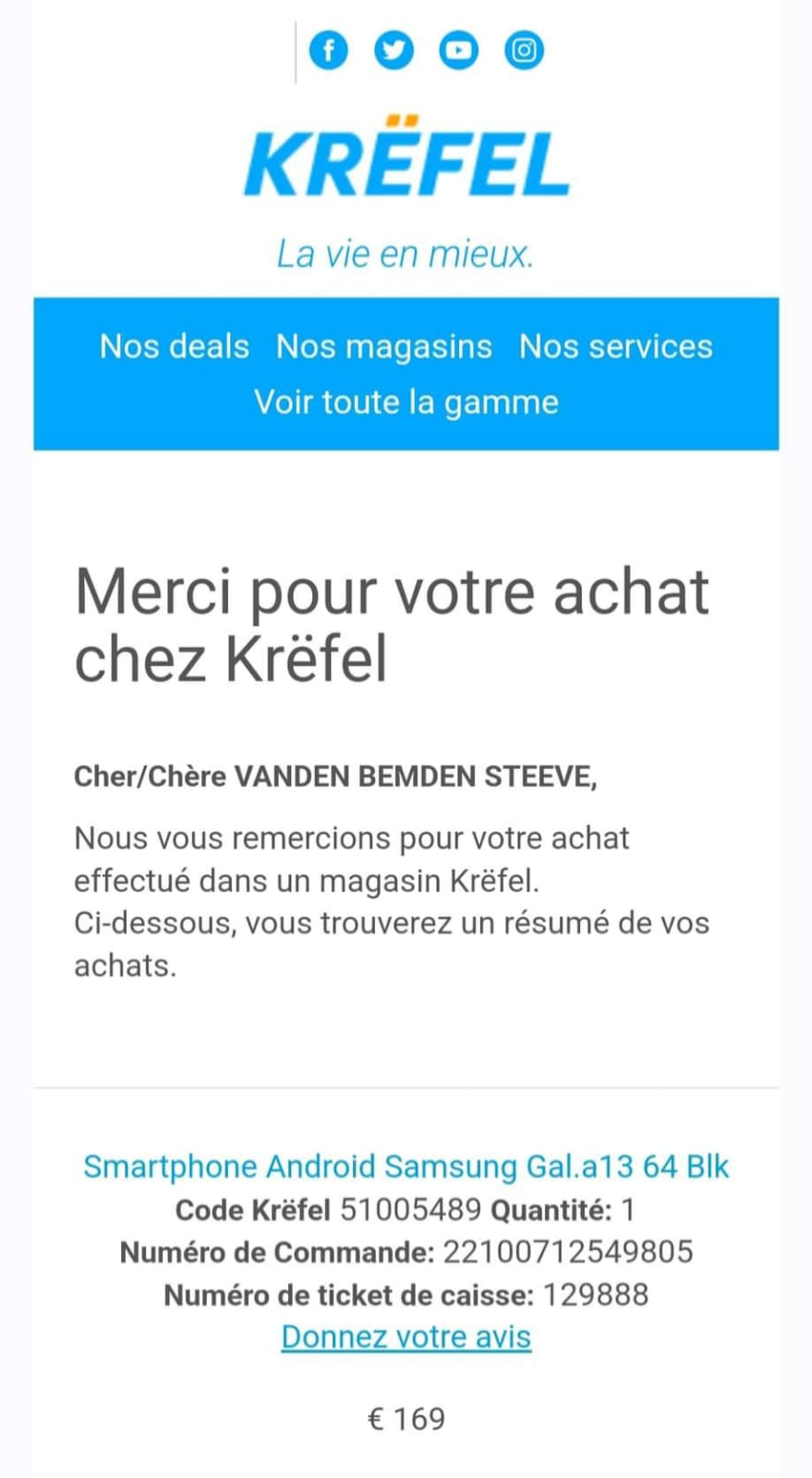Open Krëfel's YouTube icon
The width and height of the screenshot is (812, 1478).
pyautogui.click(x=458, y=50)
